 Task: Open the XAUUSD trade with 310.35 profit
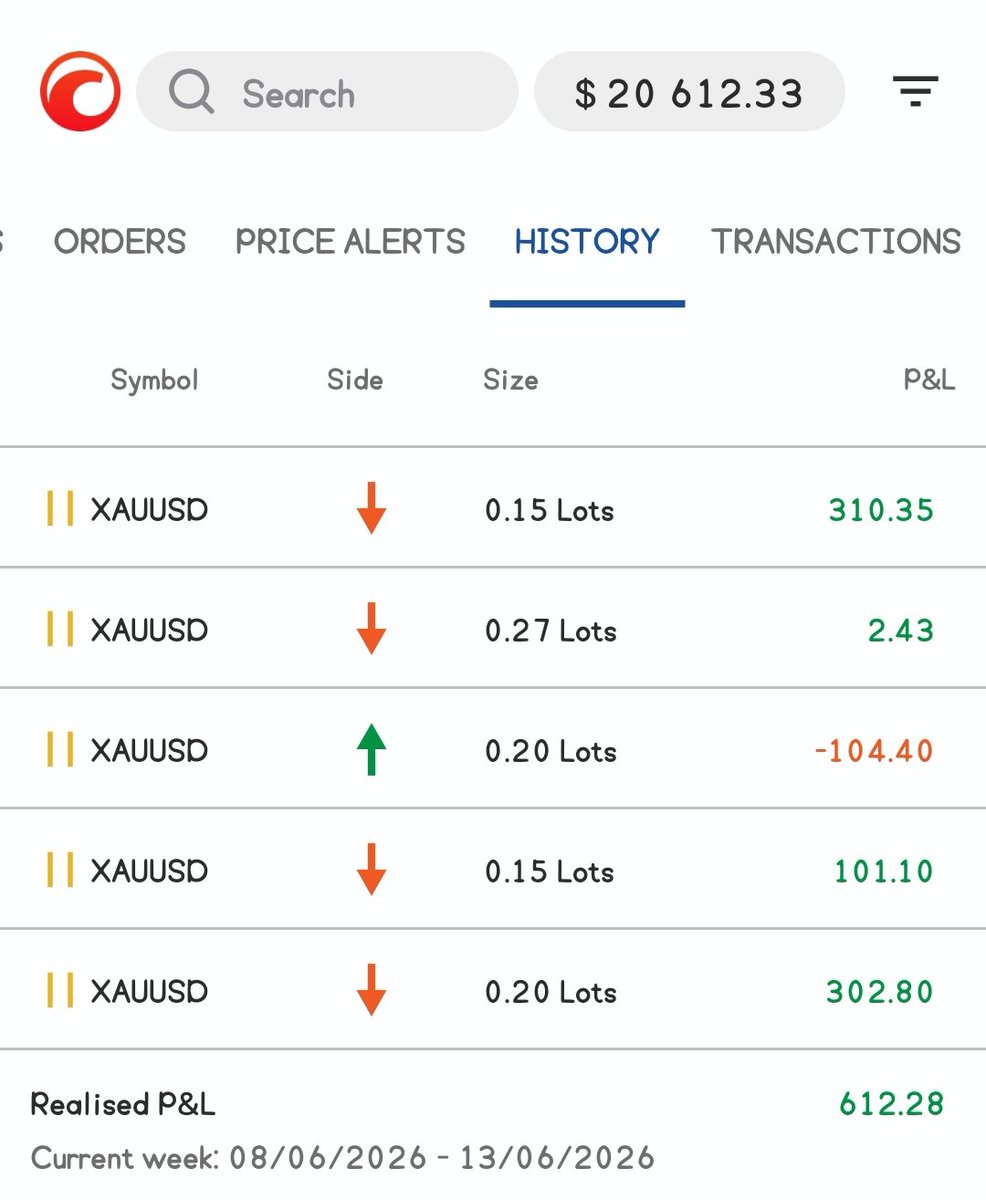493,508
